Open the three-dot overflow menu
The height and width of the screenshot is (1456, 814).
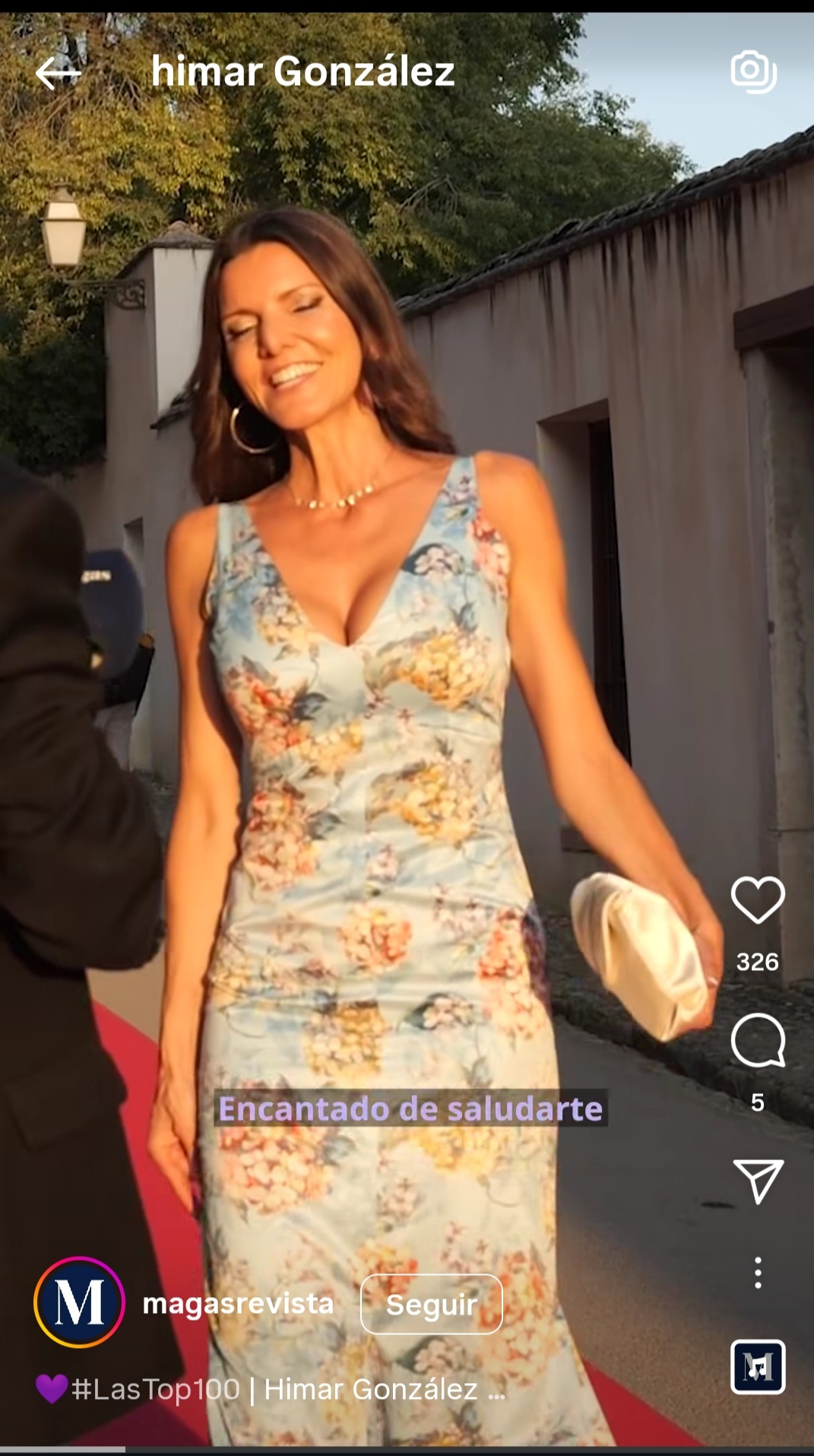757,1273
